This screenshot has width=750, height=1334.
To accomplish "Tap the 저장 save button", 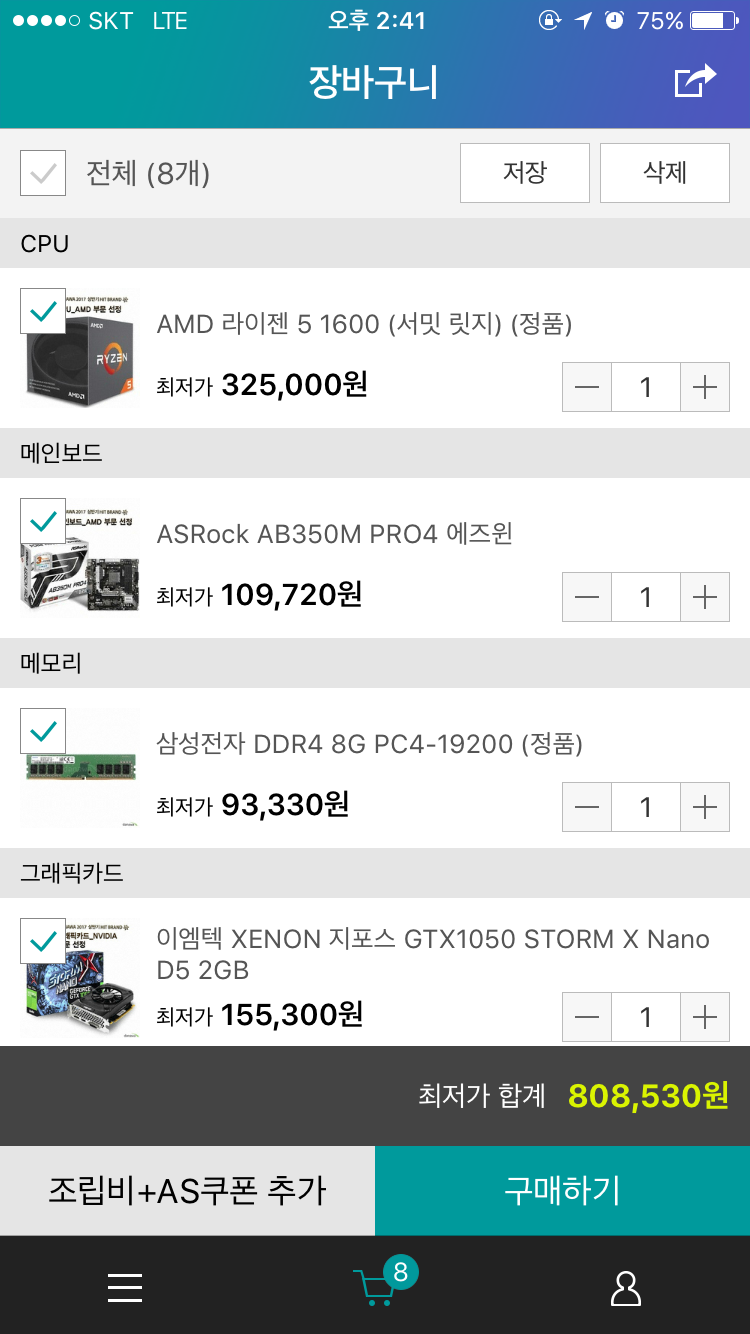I will (x=525, y=173).
